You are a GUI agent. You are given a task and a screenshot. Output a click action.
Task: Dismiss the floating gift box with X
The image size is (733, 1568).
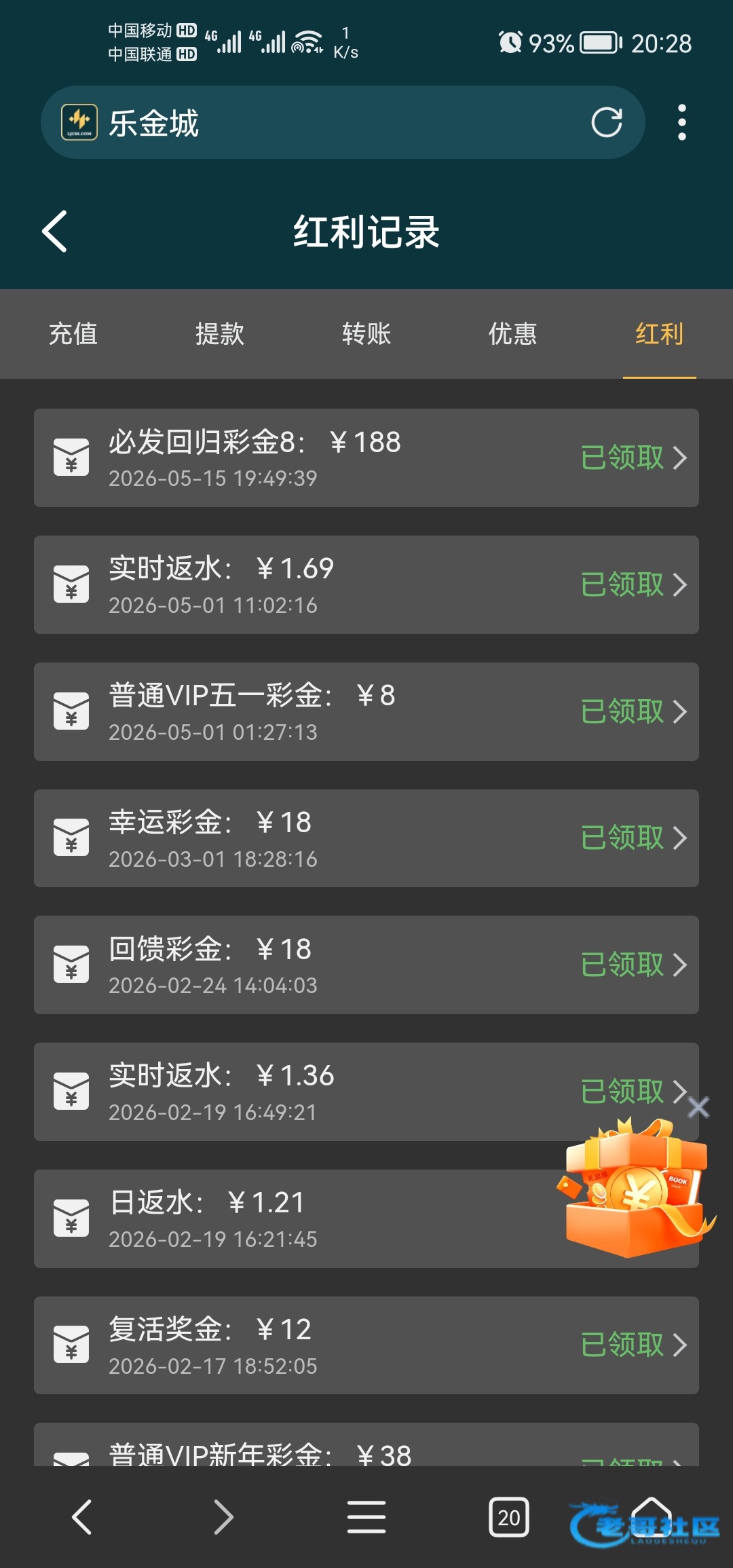[x=698, y=1107]
